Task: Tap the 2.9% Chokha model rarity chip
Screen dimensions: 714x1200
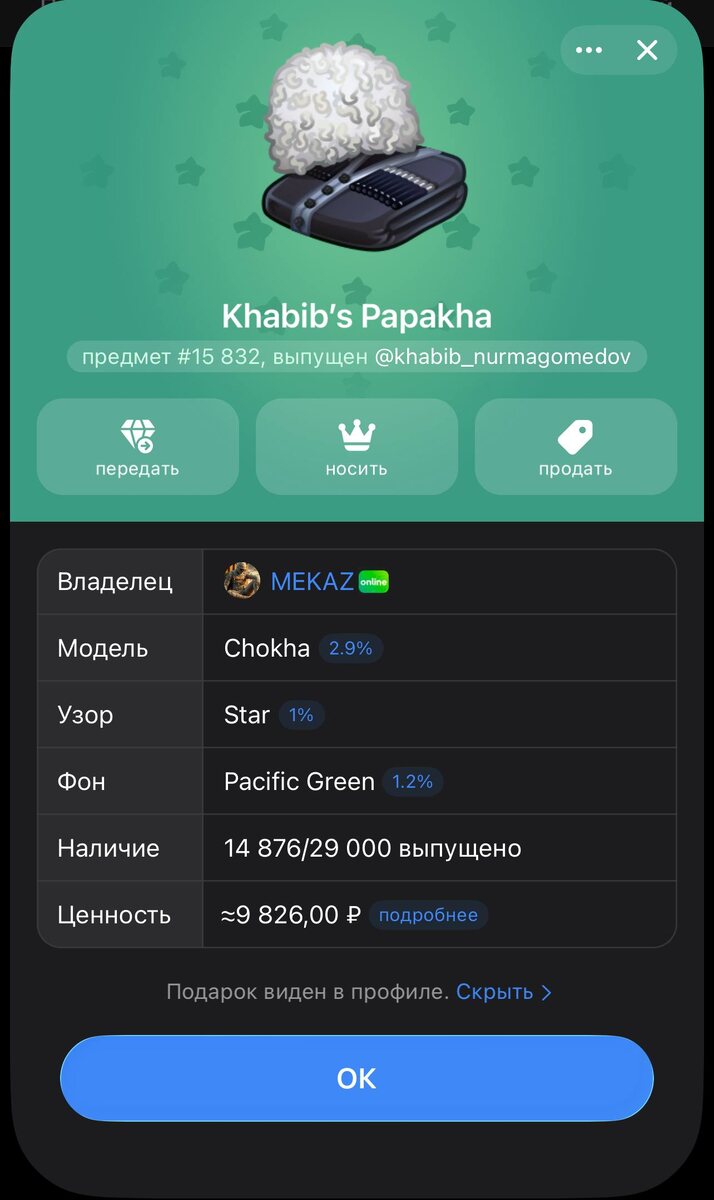Action: pyautogui.click(x=350, y=648)
